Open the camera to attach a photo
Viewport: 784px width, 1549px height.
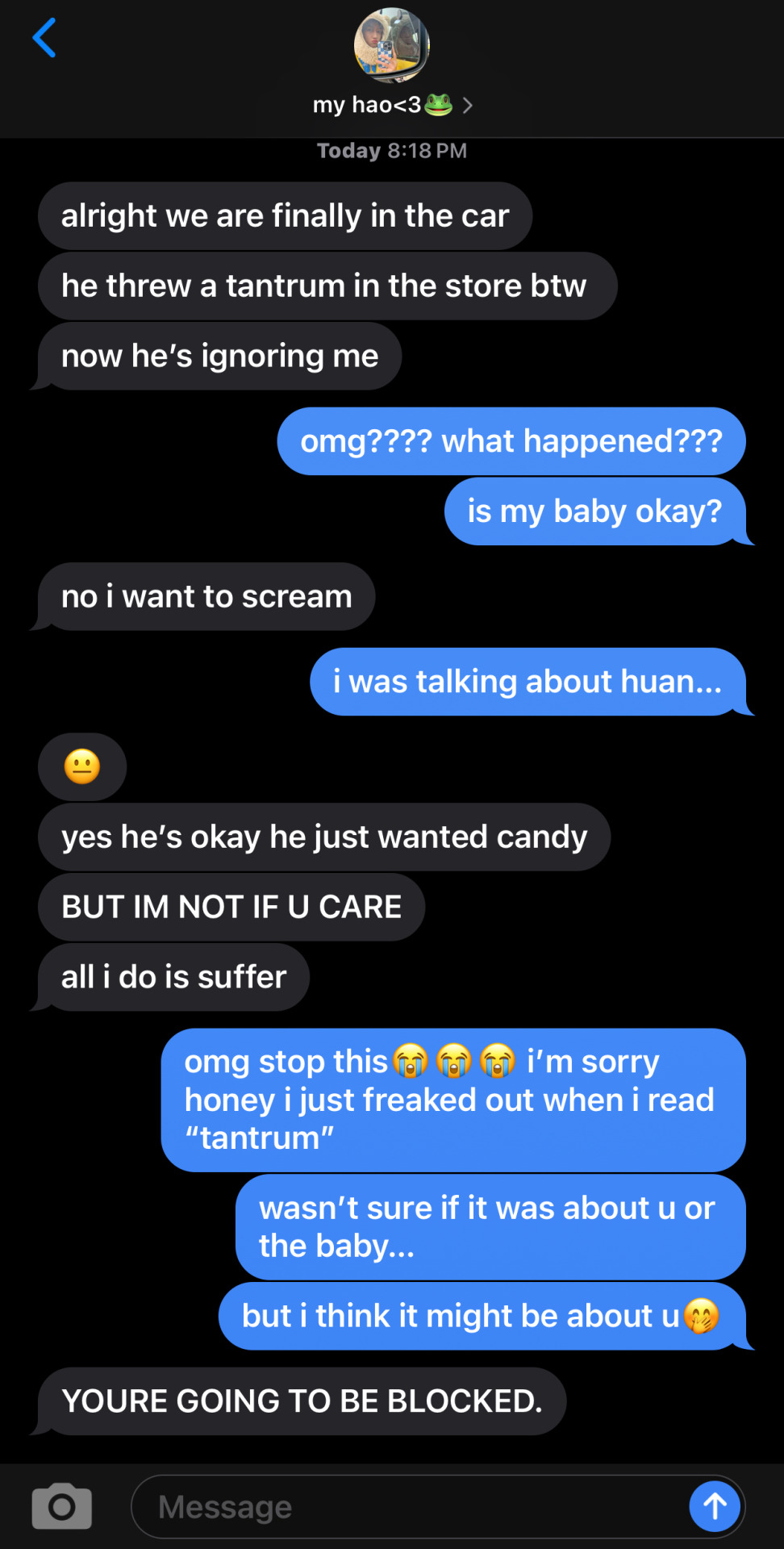(62, 1505)
